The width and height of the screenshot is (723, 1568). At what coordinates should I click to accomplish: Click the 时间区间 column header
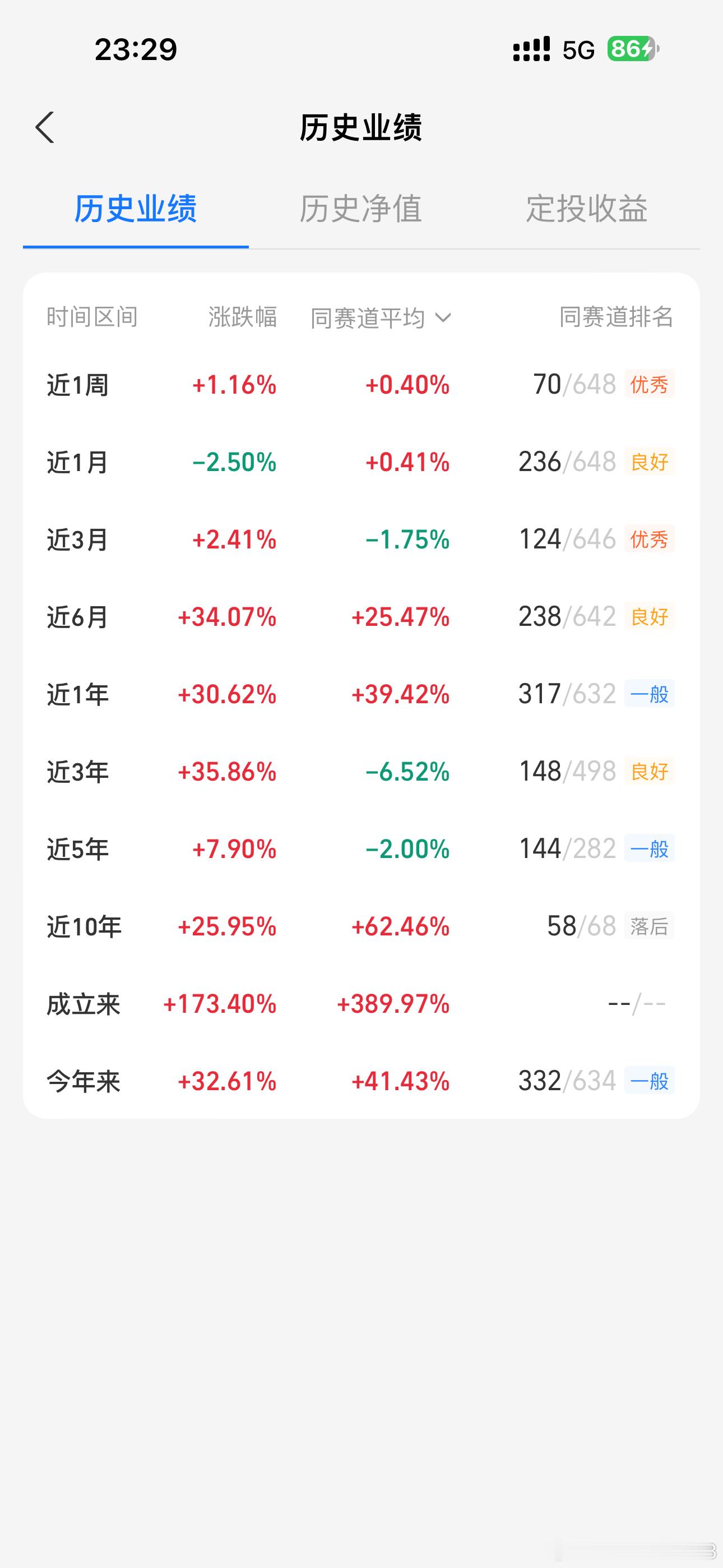coord(93,317)
